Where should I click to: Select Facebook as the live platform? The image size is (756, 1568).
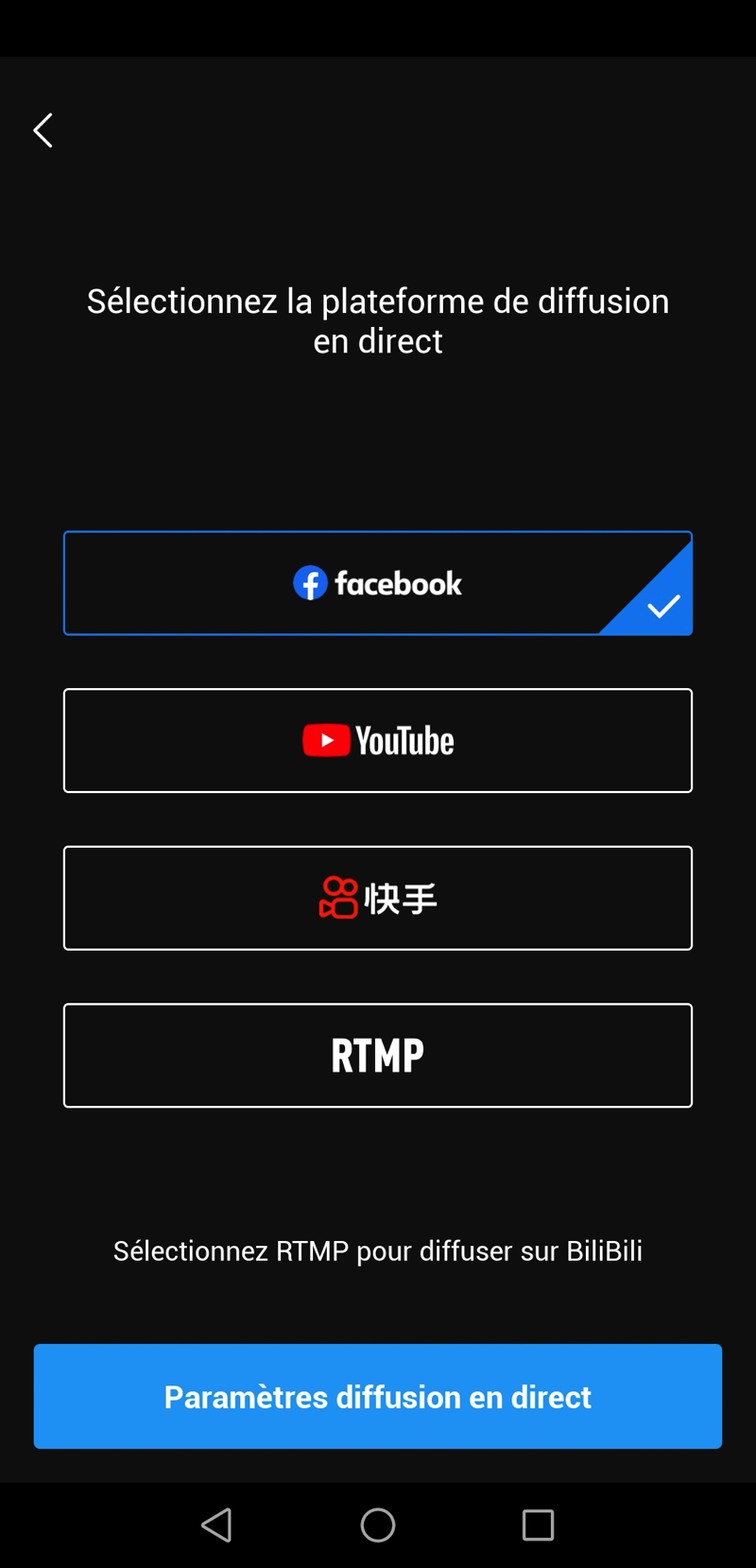click(x=378, y=583)
